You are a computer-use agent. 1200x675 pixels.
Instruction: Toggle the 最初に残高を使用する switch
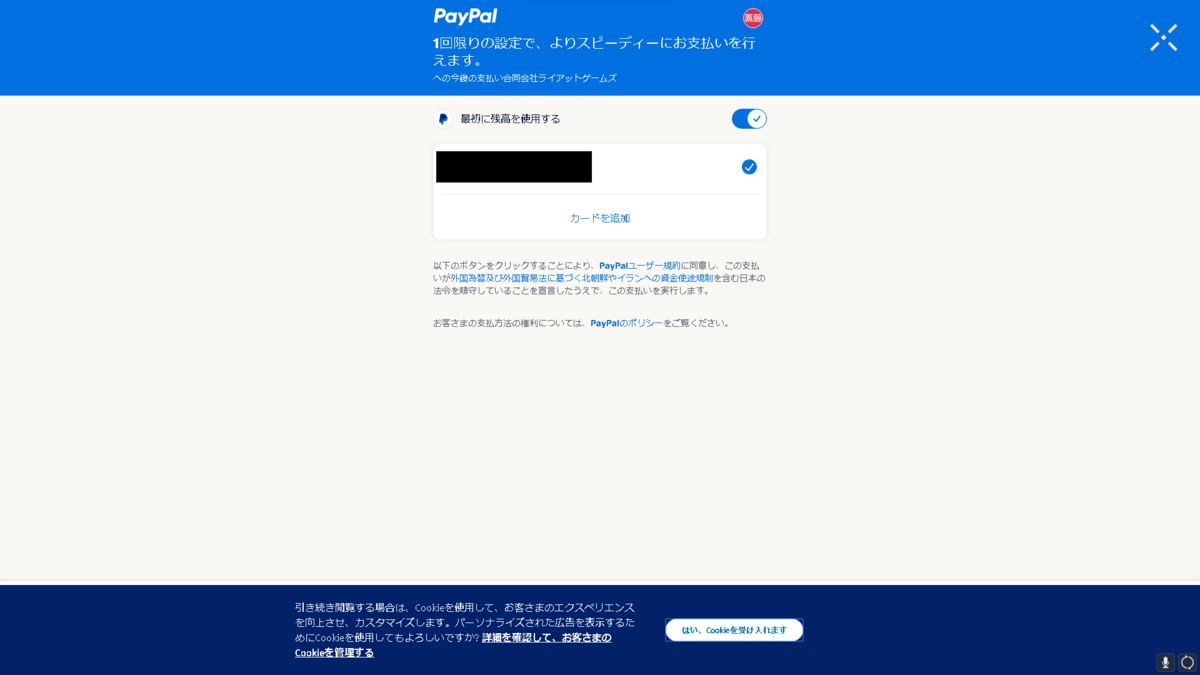(749, 119)
